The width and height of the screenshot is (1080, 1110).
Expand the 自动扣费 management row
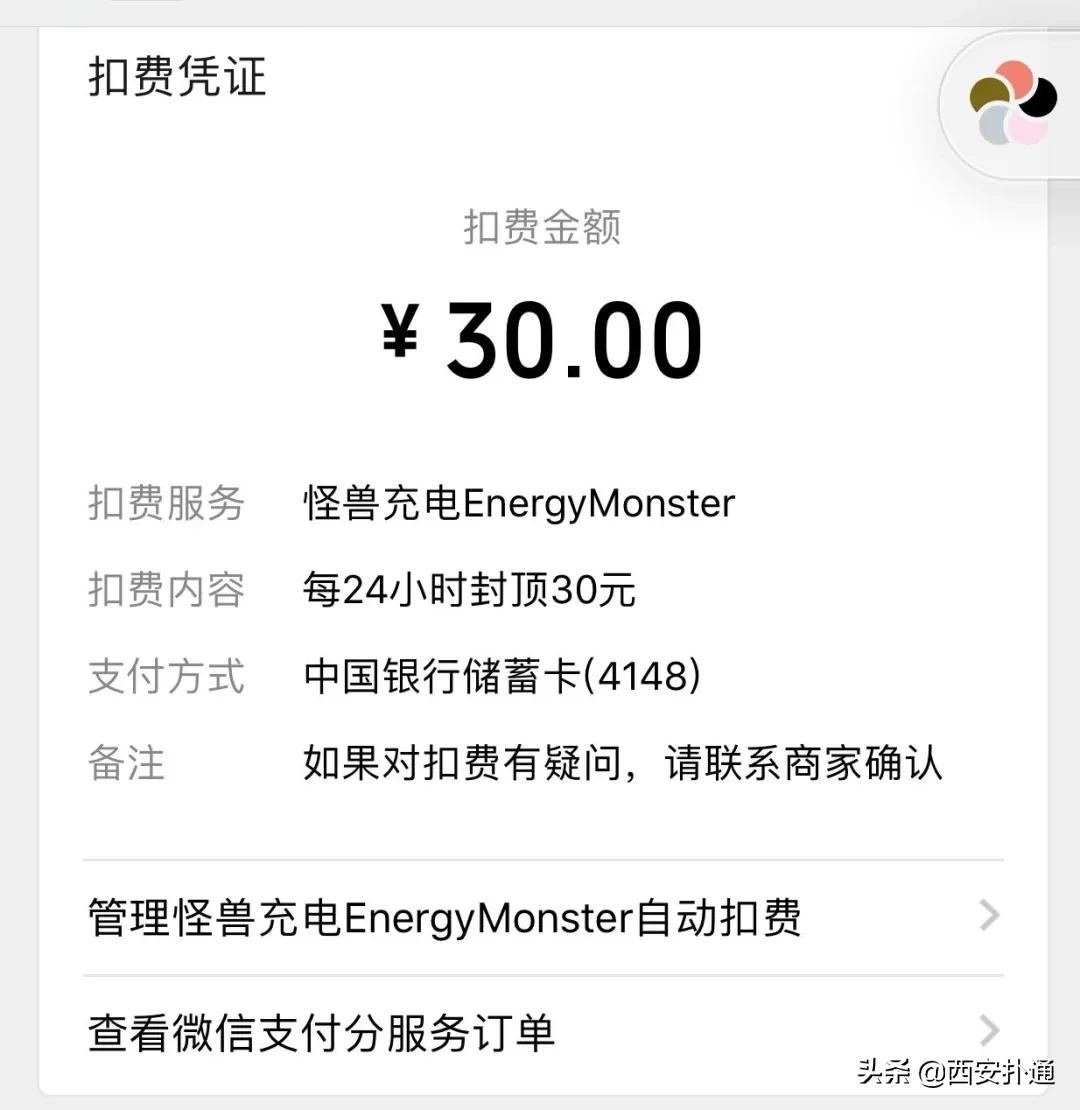click(x=540, y=915)
